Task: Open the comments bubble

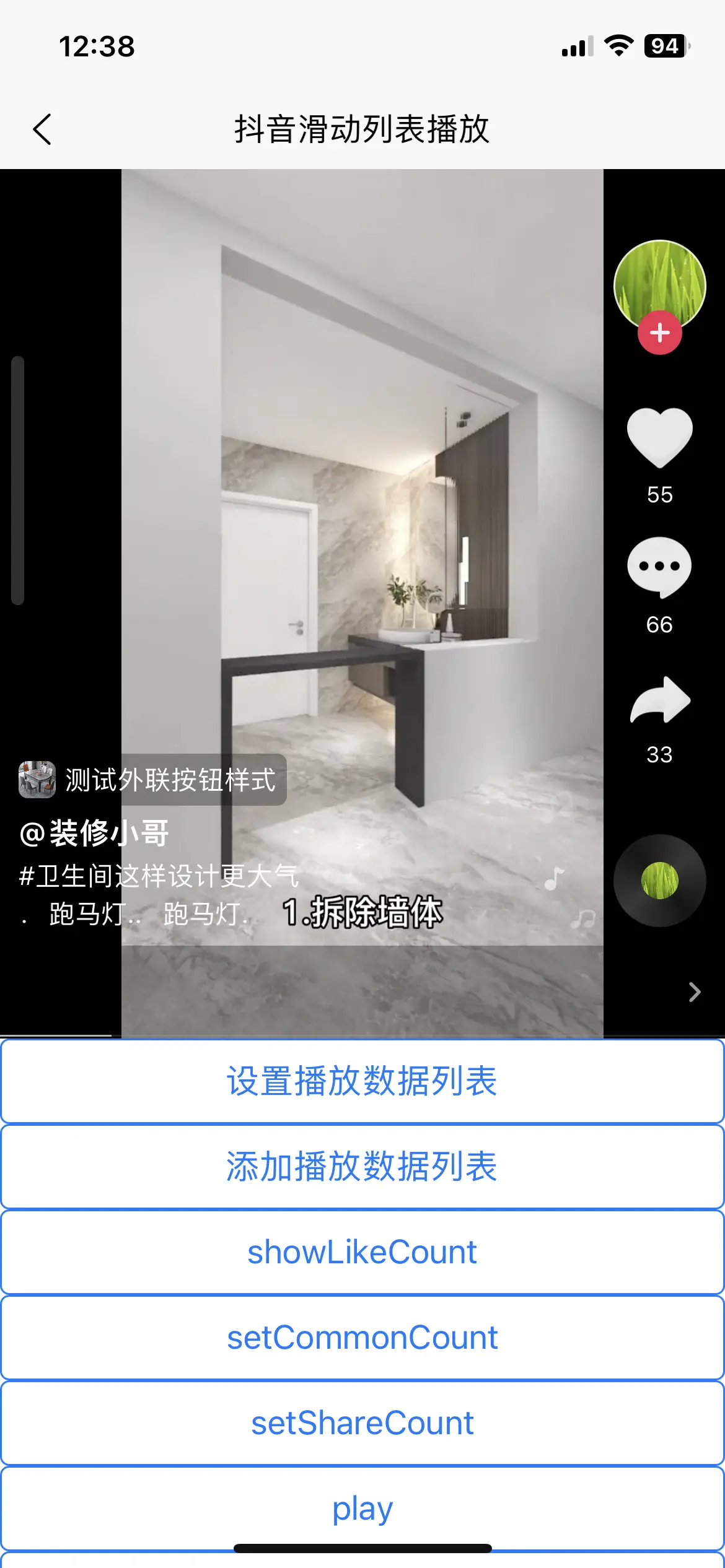Action: pos(659,567)
